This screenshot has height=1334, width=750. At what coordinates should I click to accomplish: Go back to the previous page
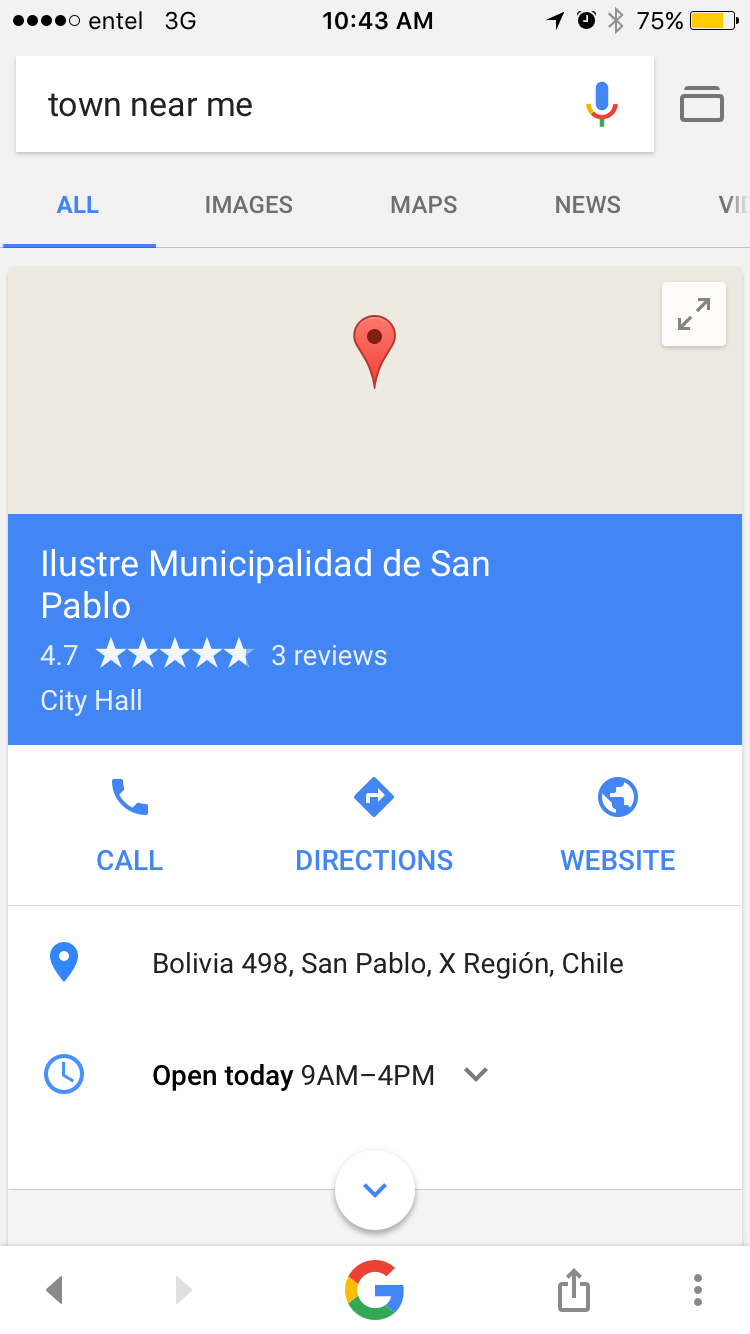55,1290
